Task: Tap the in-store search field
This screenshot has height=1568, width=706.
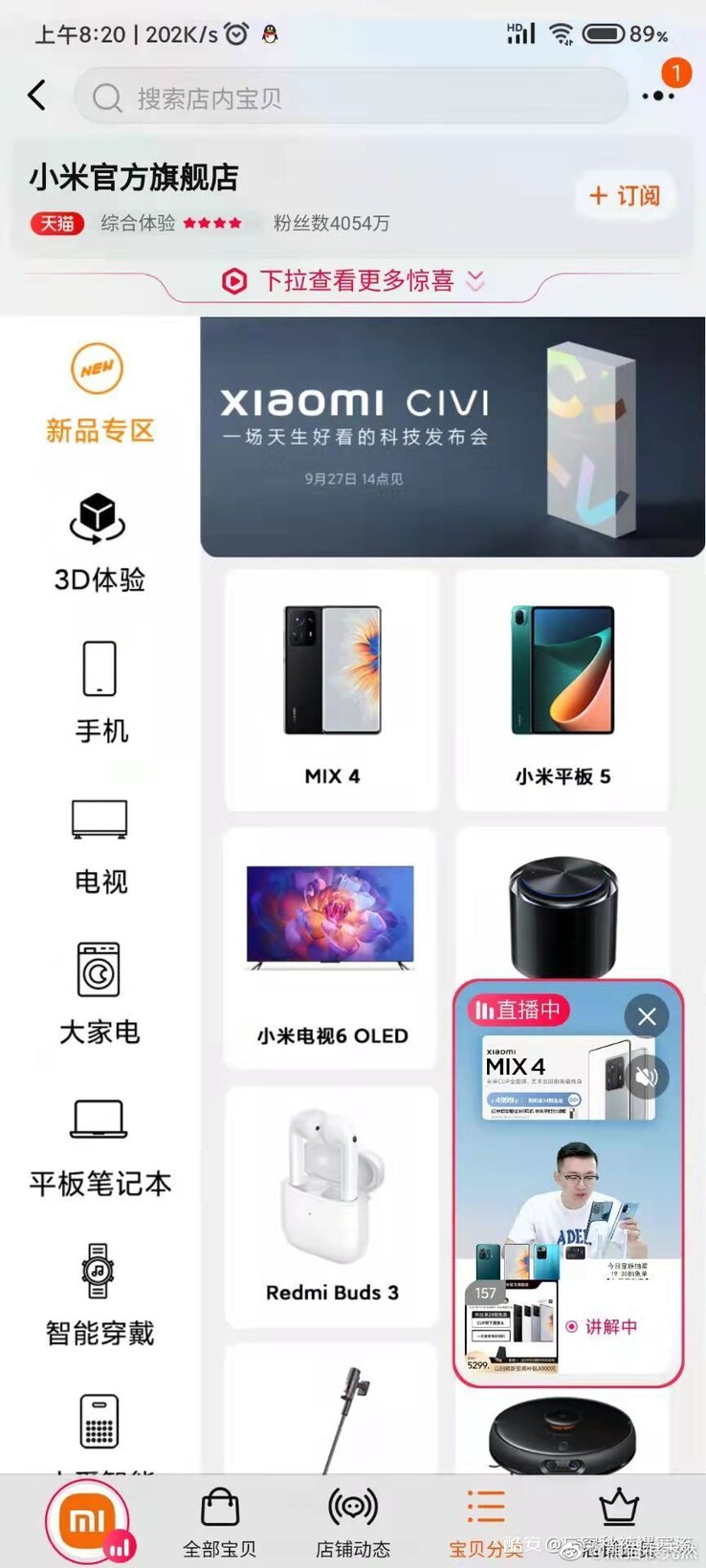Action: pos(350,98)
